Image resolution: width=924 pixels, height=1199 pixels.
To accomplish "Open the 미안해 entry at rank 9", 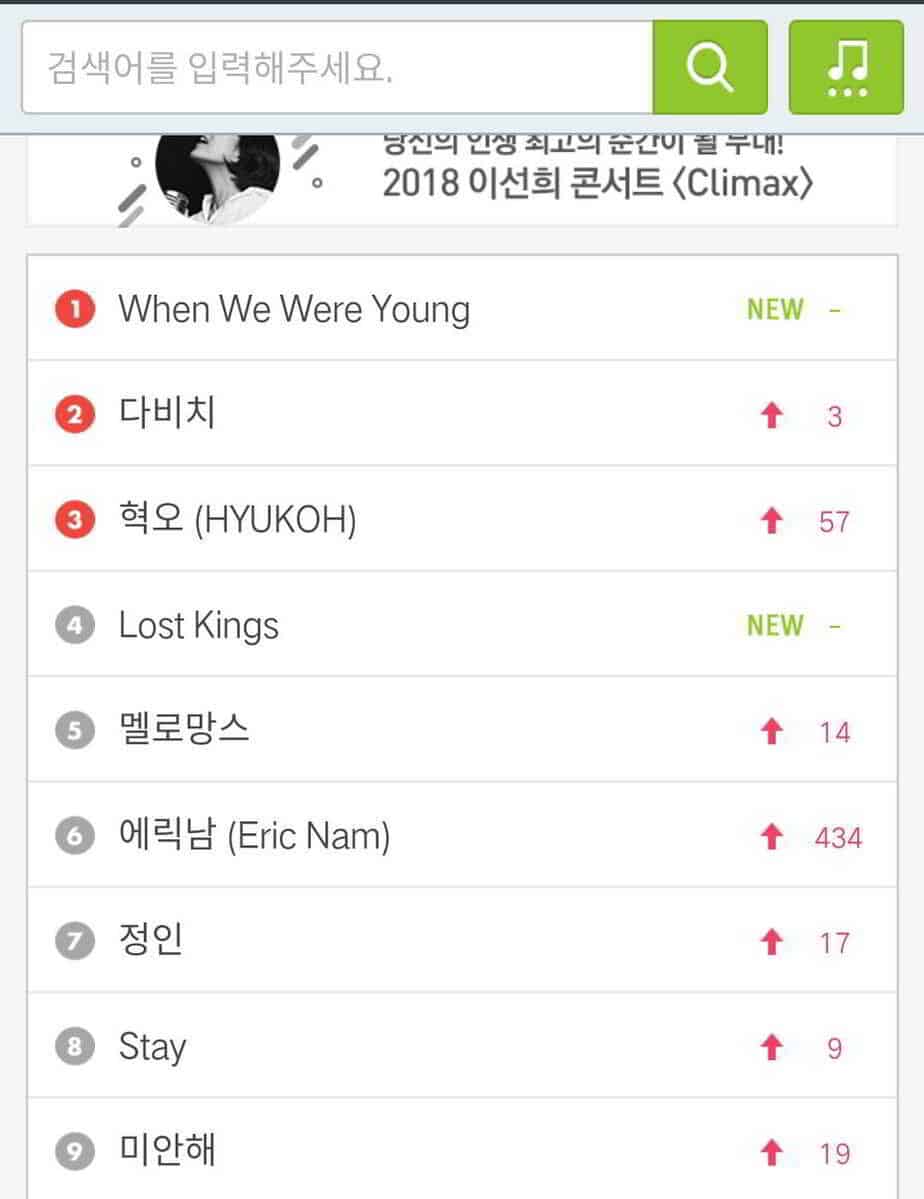I will coord(167,1152).
